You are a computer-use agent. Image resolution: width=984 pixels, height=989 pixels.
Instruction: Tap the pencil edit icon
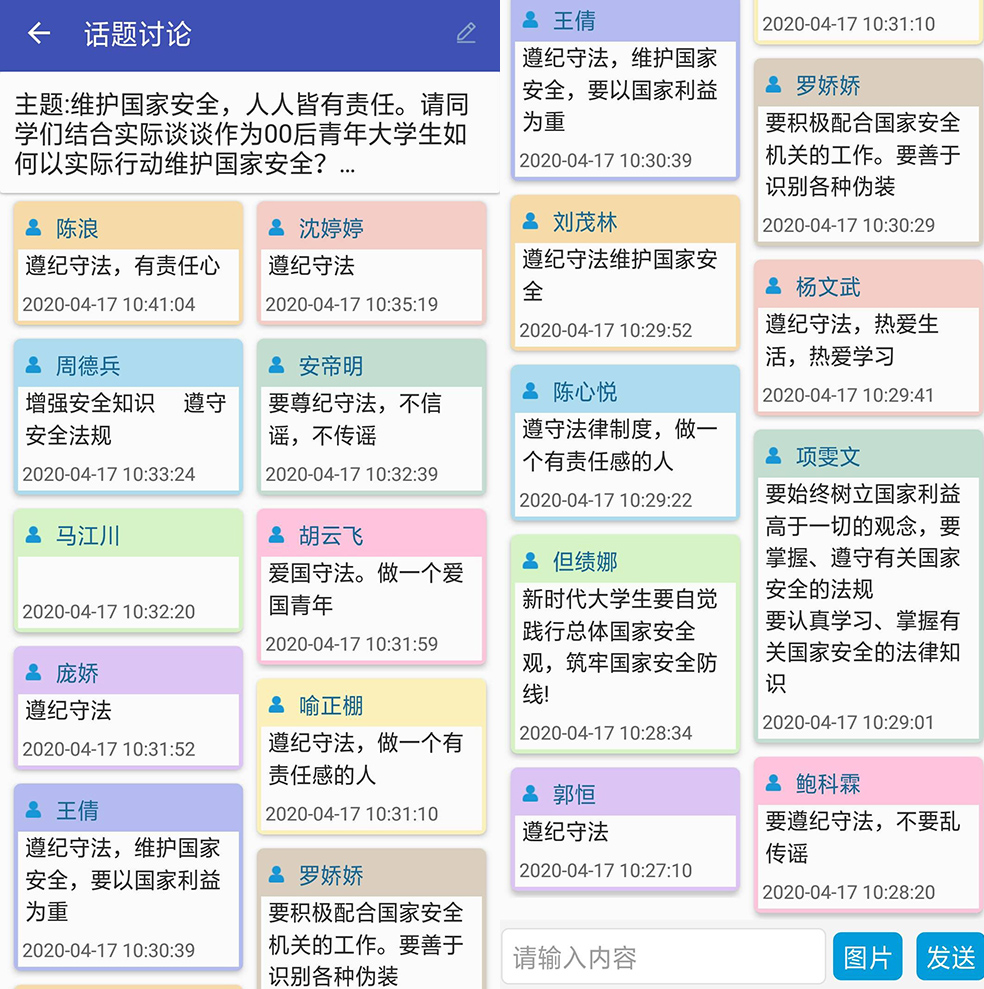(466, 34)
